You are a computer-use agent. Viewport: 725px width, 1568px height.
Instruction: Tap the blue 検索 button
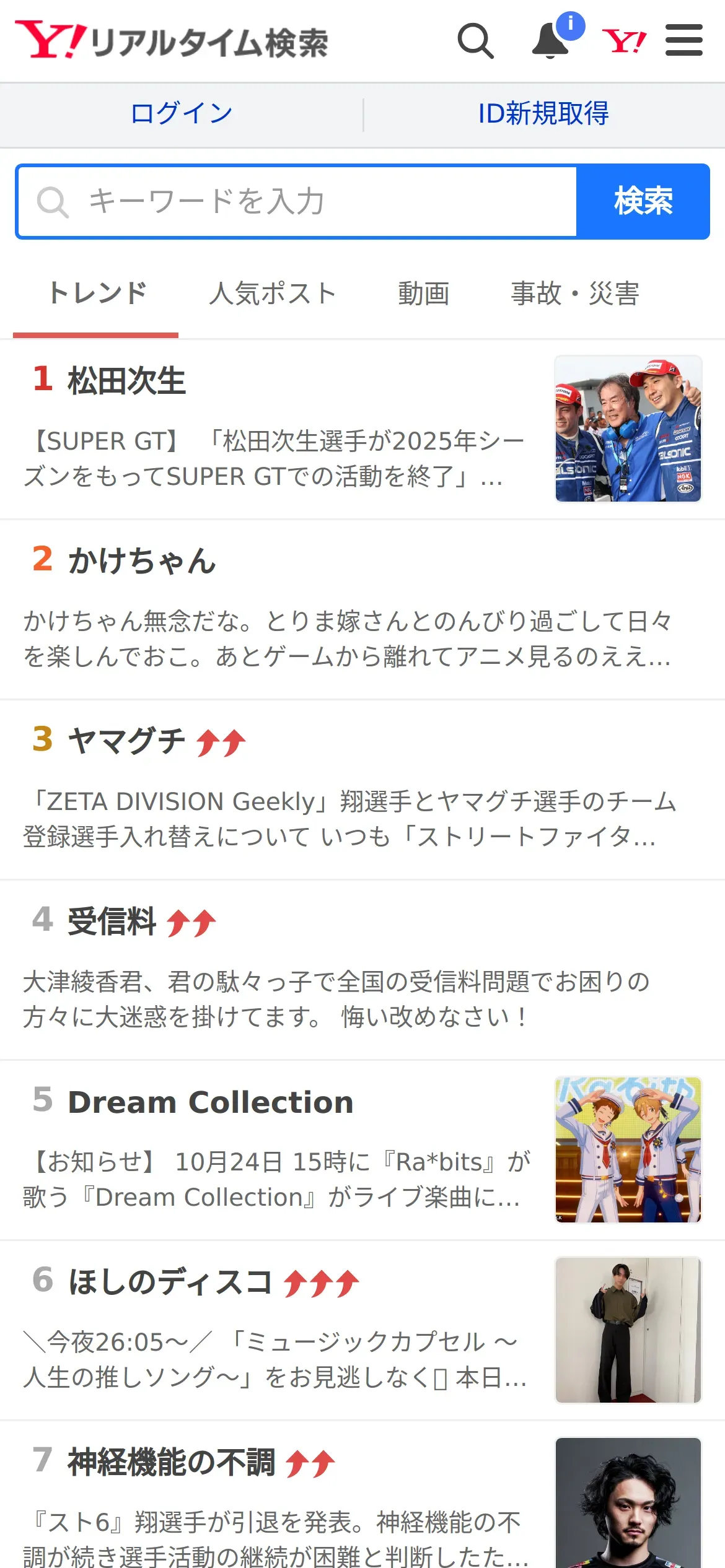point(643,202)
